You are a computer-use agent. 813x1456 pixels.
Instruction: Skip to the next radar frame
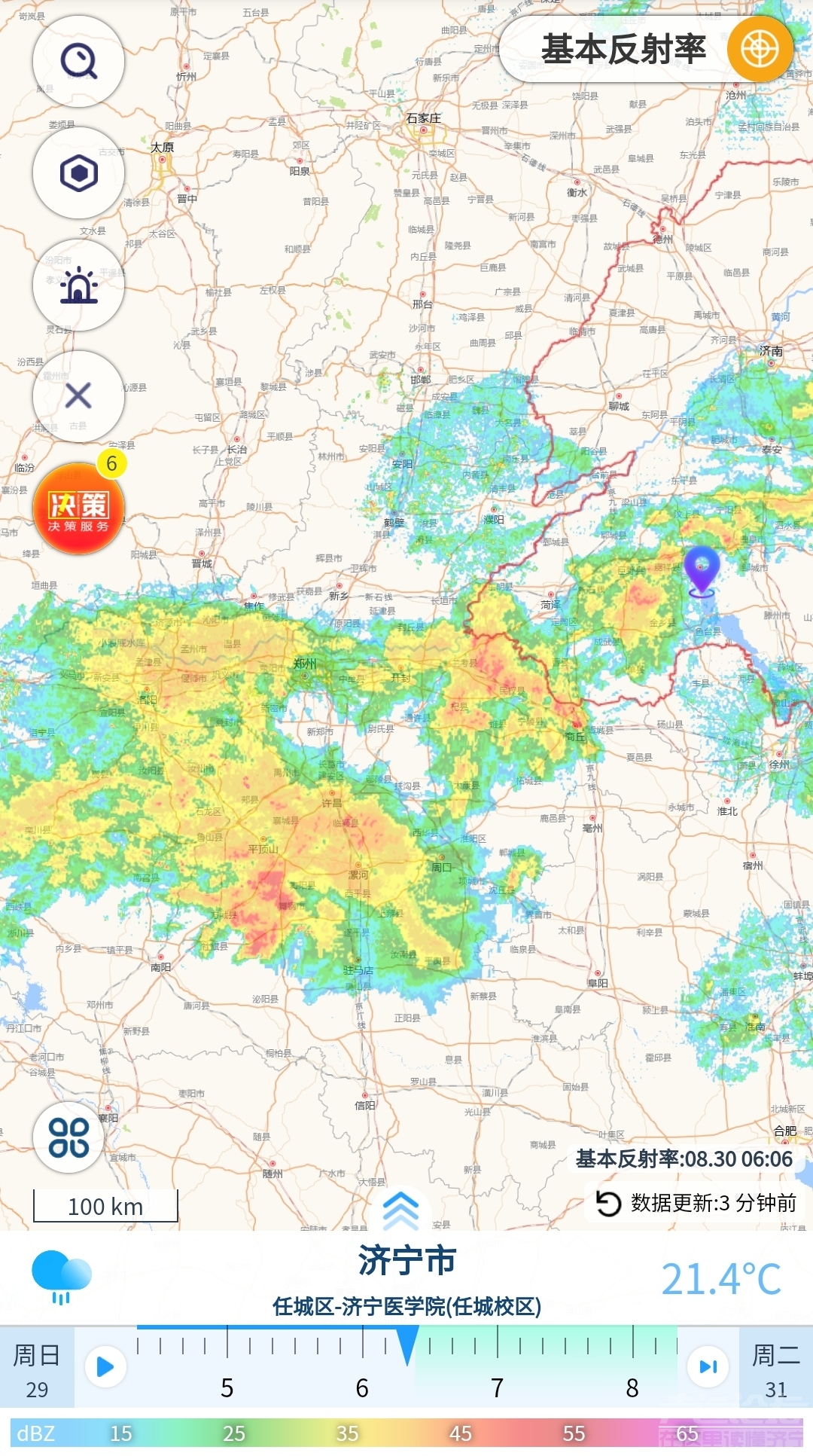708,1366
